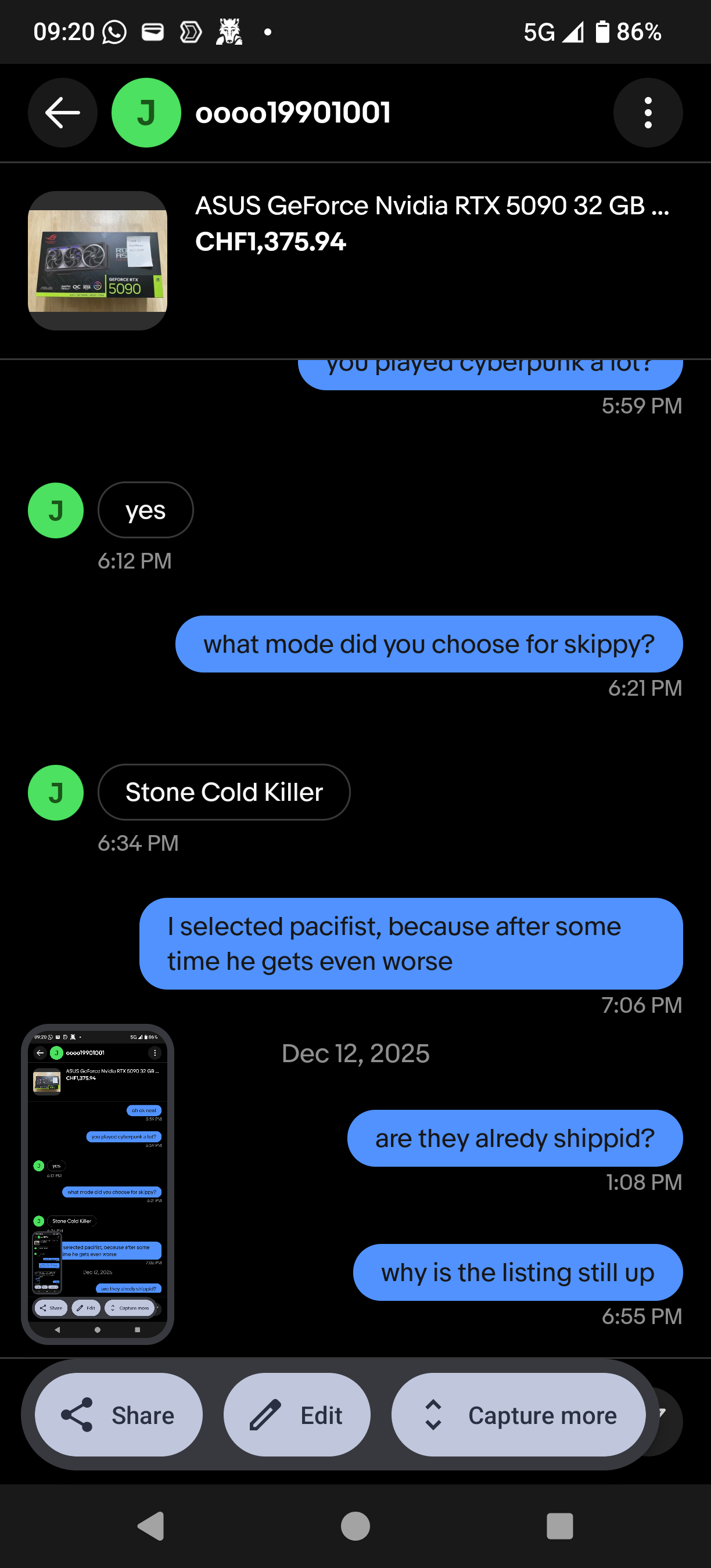Share the captured screenshot
The image size is (711, 1568).
[119, 1415]
